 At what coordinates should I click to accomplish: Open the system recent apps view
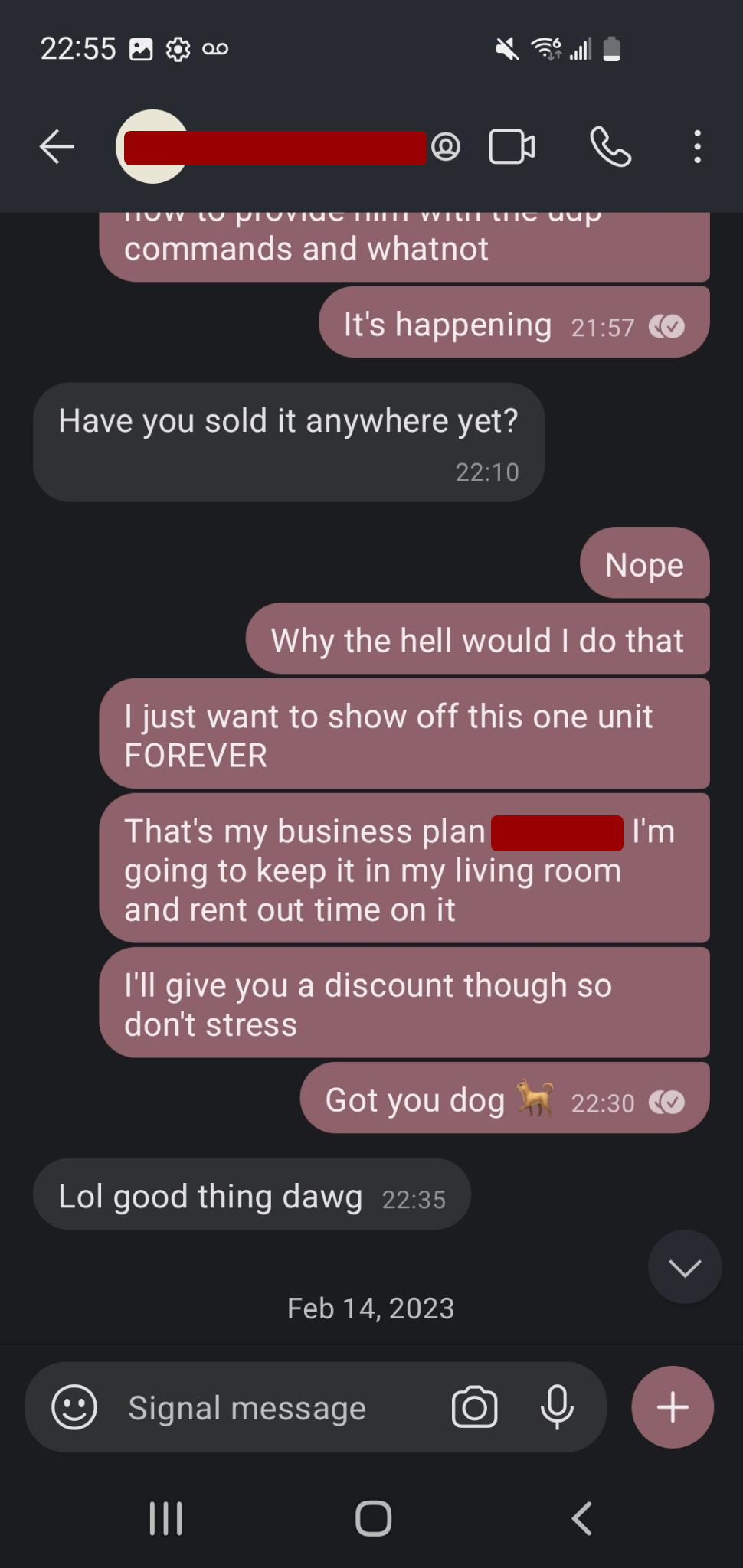coord(165,1518)
